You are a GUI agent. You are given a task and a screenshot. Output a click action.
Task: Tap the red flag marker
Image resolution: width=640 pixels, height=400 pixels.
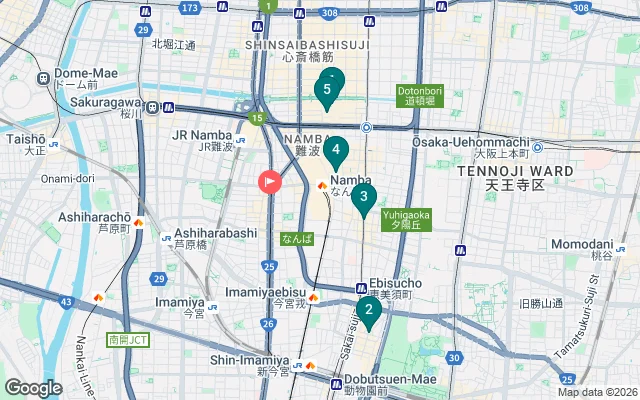coord(270,181)
